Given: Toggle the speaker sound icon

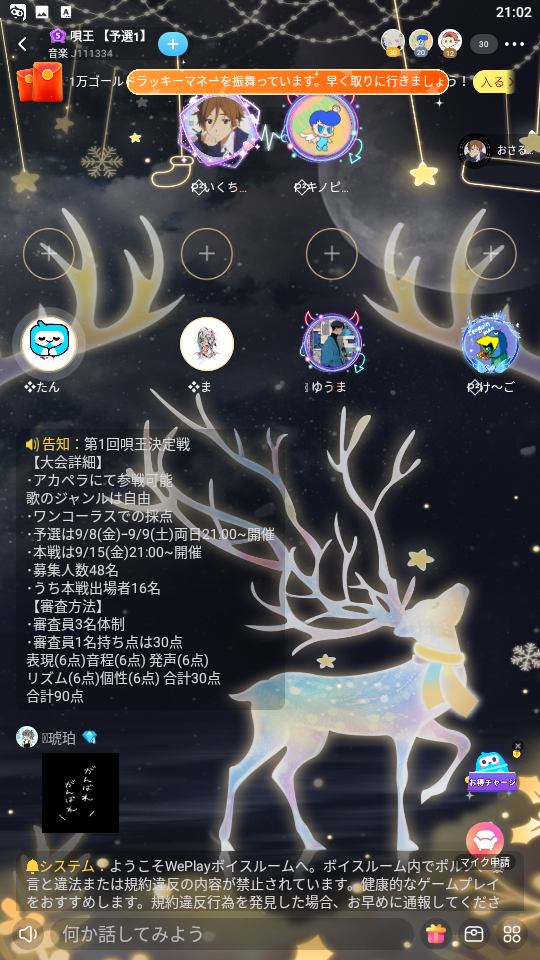Looking at the screenshot, I should click(28, 933).
